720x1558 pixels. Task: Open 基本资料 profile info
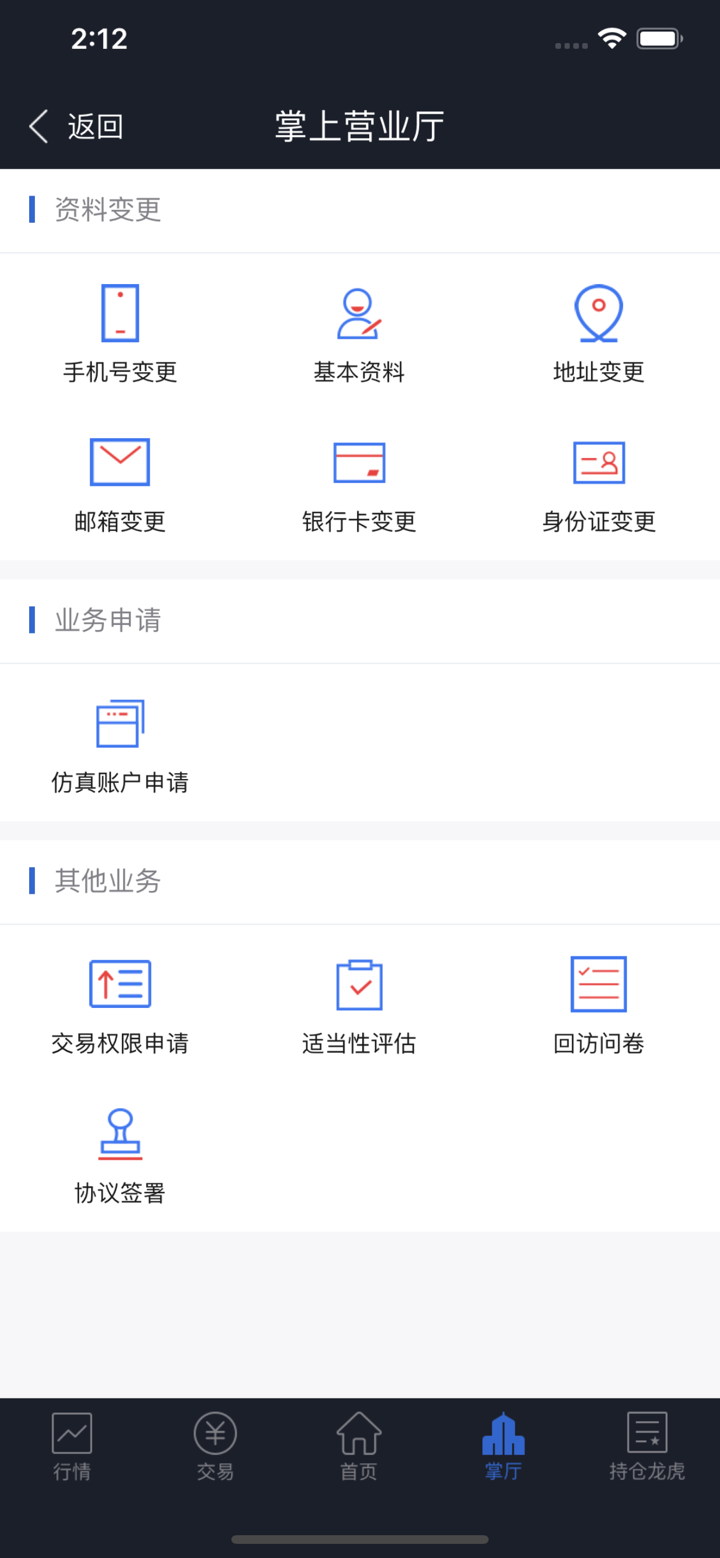click(x=359, y=334)
